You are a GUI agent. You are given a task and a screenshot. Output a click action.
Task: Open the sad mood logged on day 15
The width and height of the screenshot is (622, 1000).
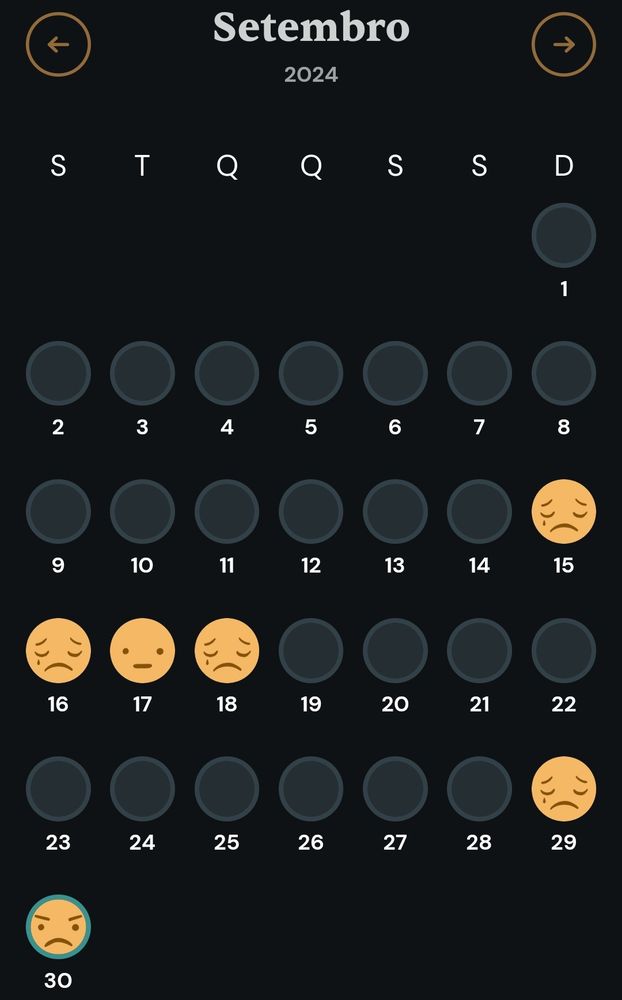click(564, 512)
